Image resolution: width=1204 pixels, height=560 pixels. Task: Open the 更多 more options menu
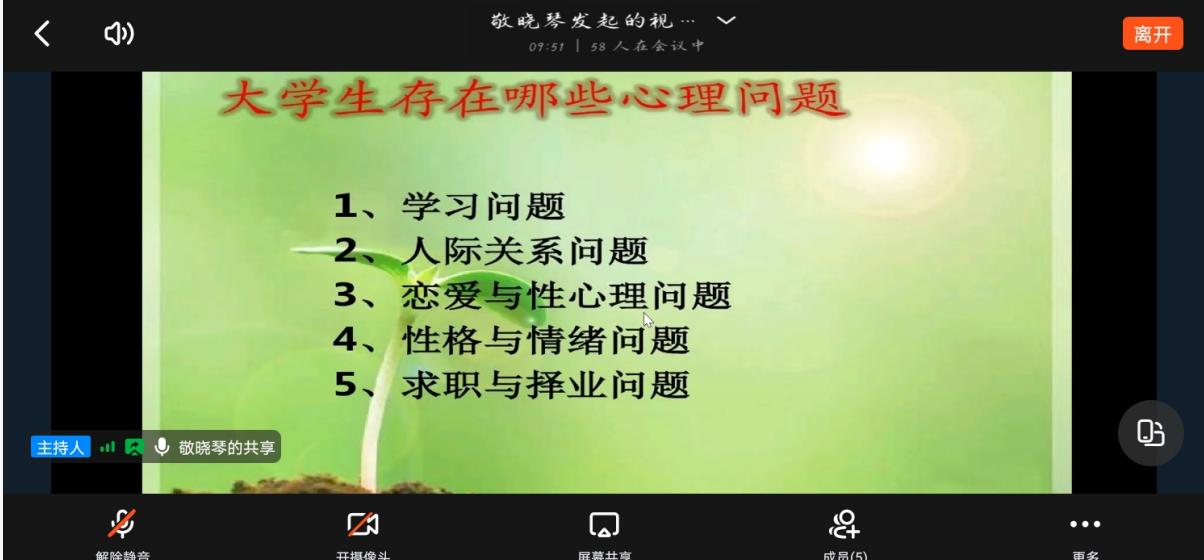coord(1085,530)
